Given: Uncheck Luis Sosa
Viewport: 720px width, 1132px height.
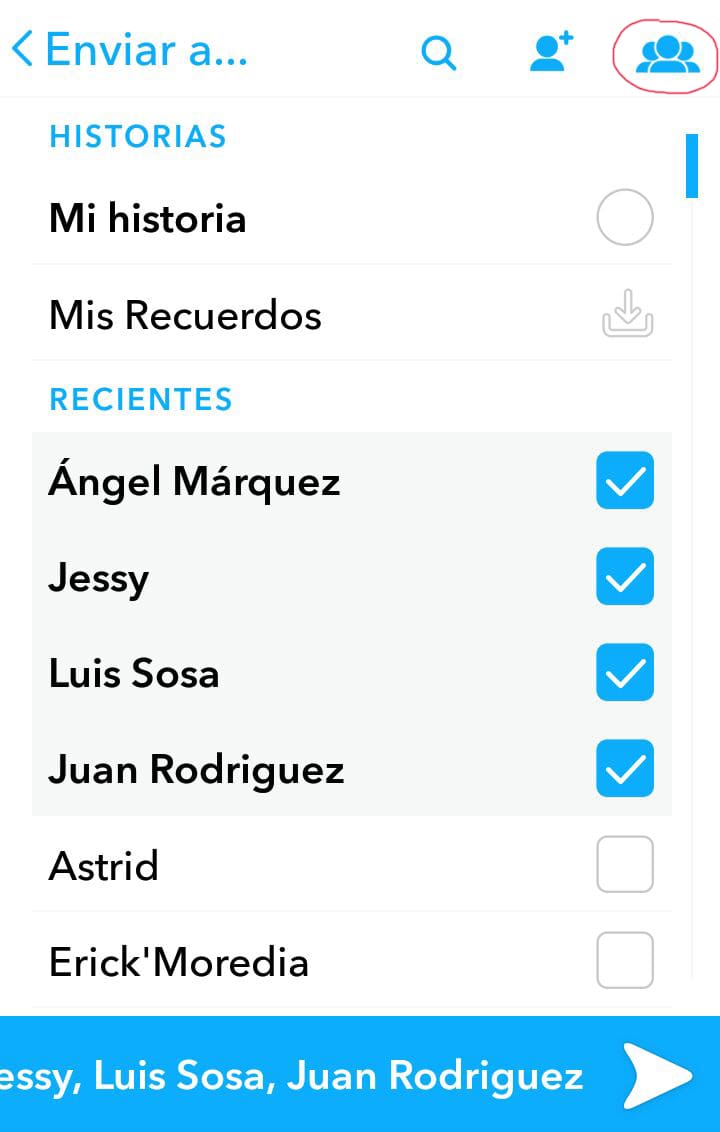Looking at the screenshot, I should tap(625, 673).
